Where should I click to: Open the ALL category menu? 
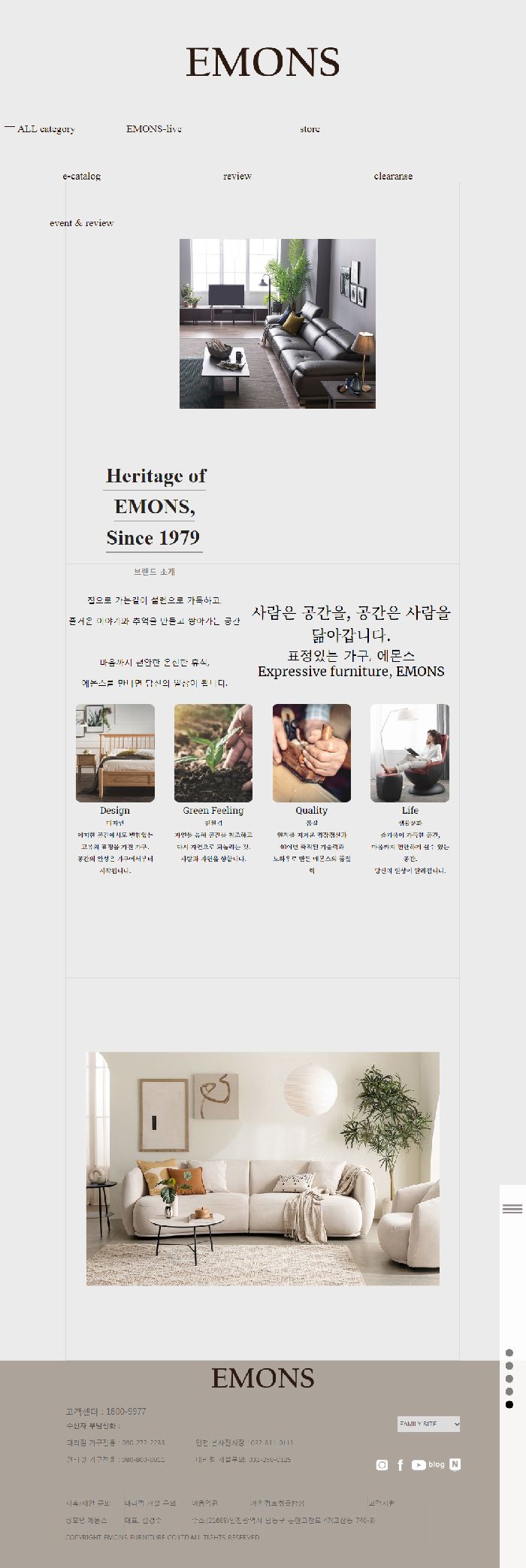pos(41,129)
